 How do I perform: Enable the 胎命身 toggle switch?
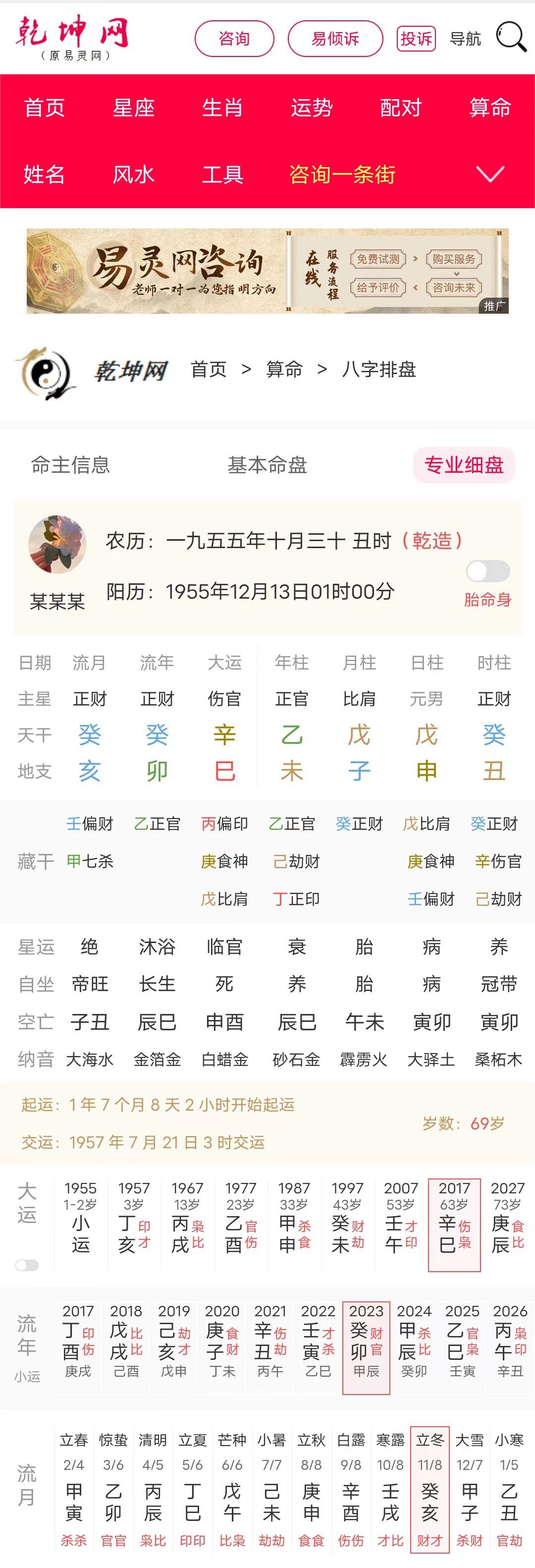tap(487, 570)
